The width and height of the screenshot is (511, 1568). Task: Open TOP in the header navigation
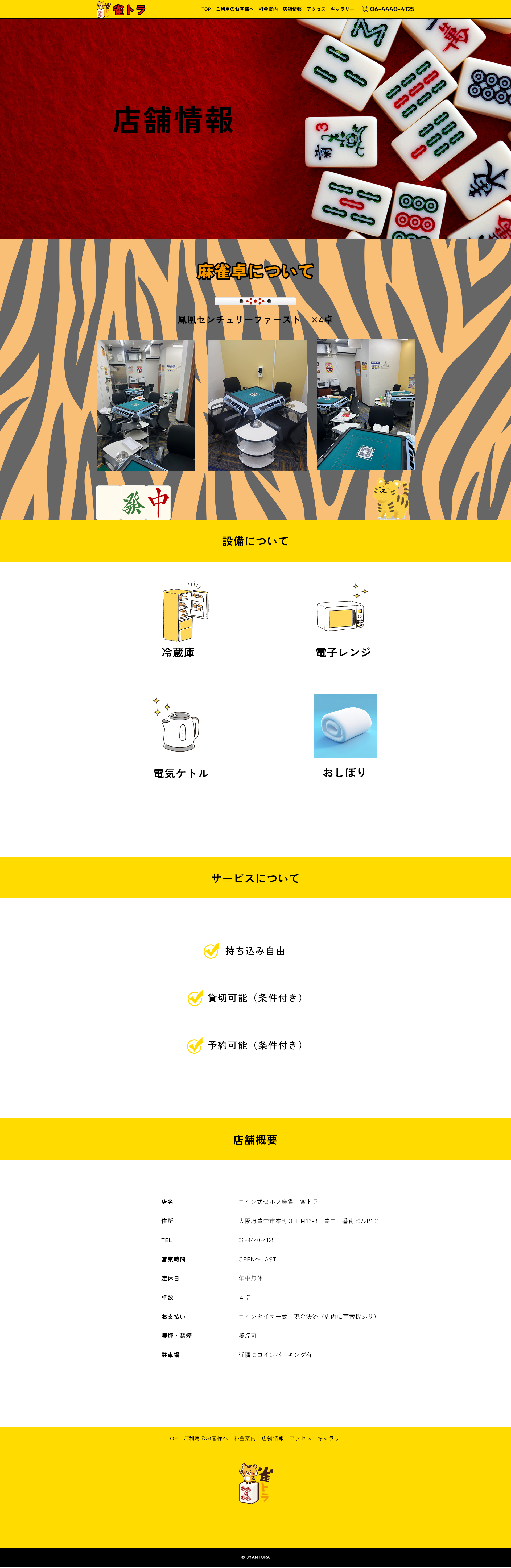tap(206, 9)
